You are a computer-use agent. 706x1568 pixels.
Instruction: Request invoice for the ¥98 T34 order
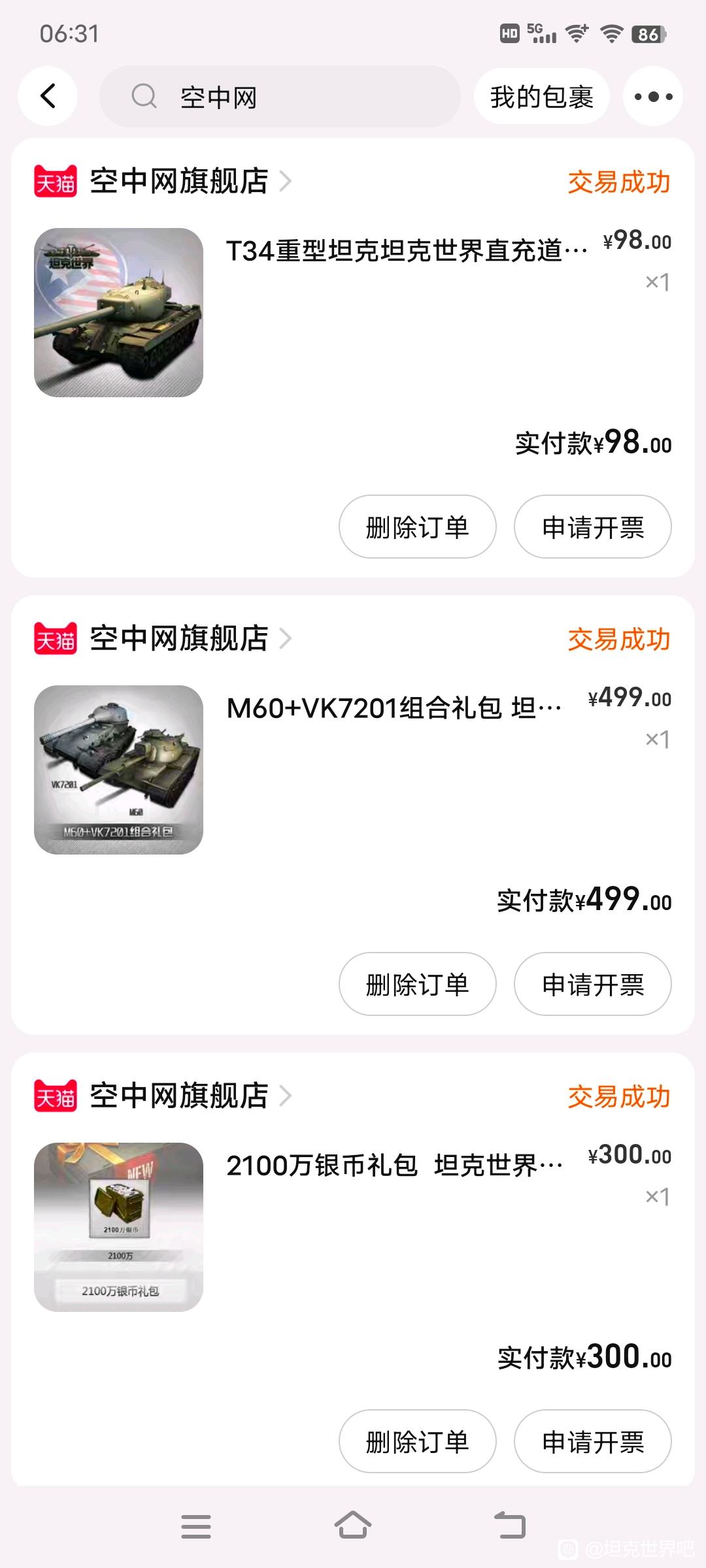pyautogui.click(x=593, y=527)
